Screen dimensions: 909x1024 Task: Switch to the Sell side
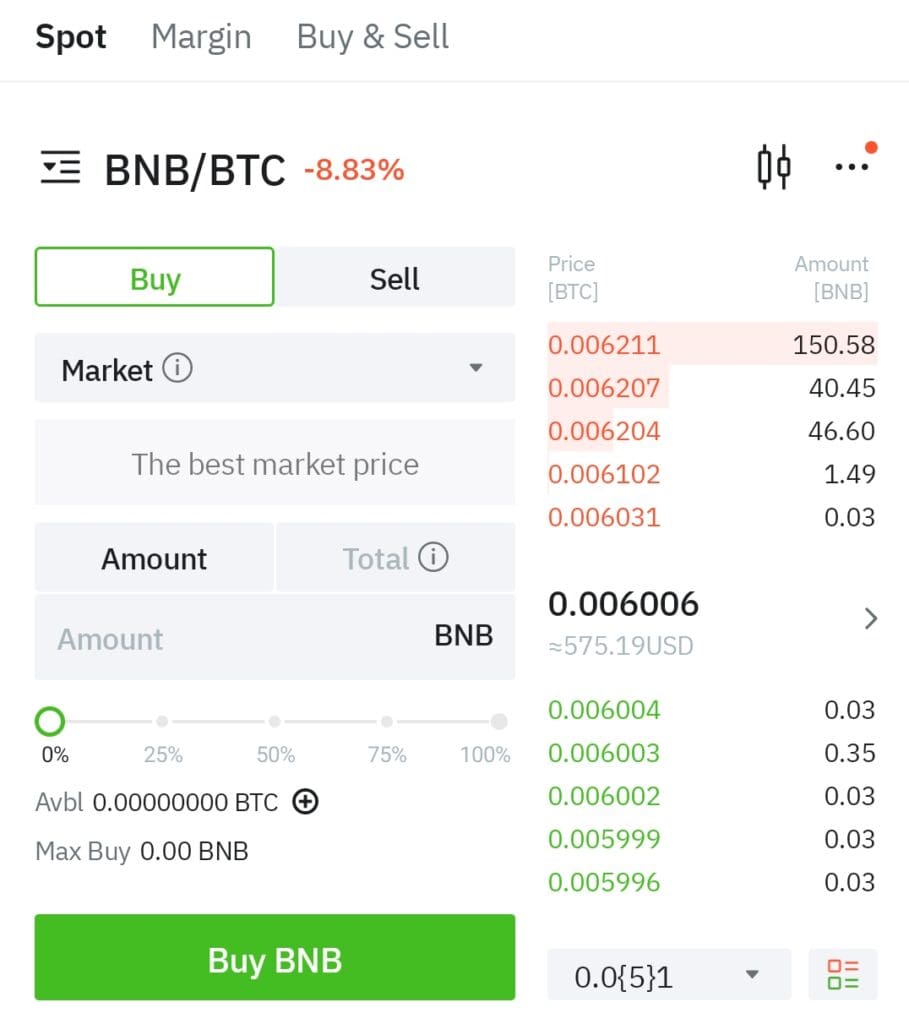coord(394,278)
